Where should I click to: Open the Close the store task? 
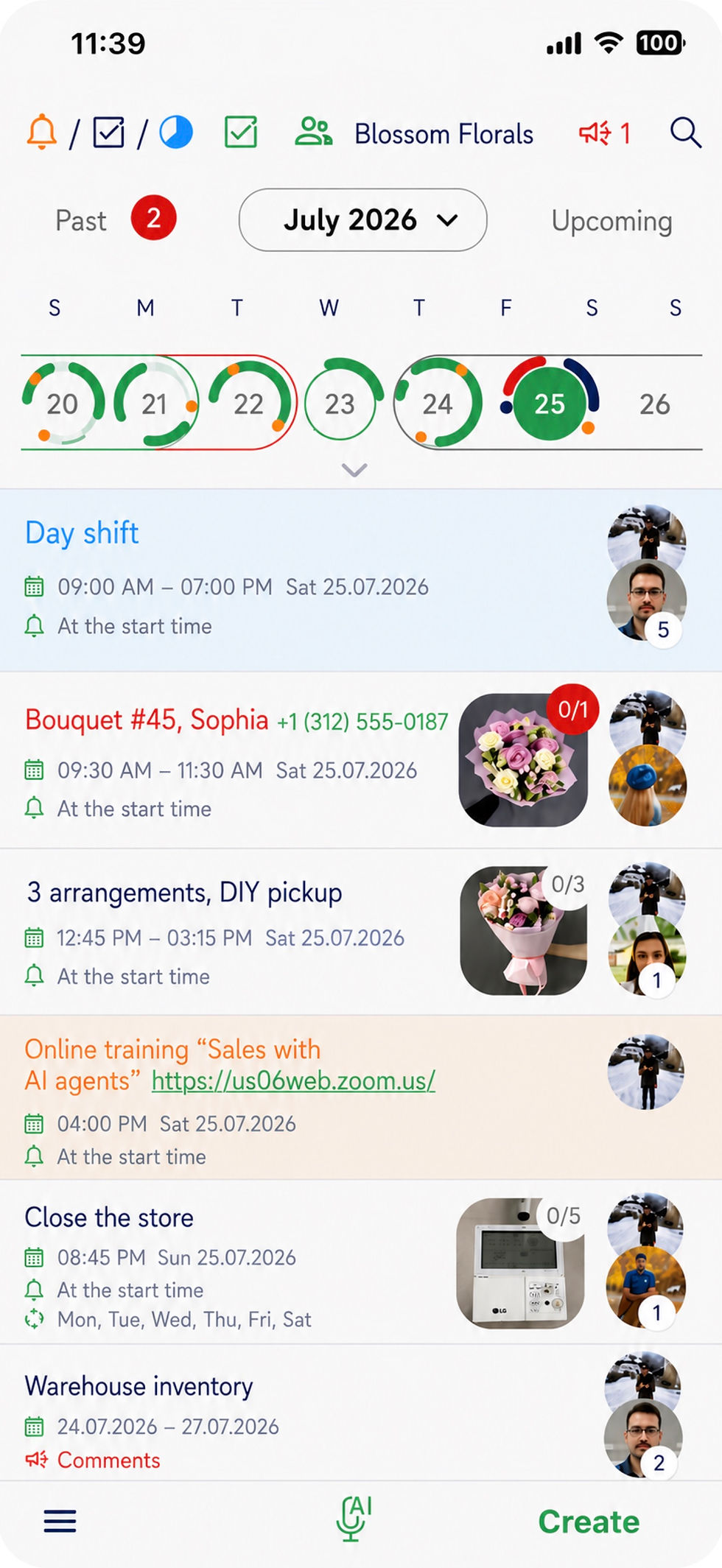click(x=109, y=1217)
